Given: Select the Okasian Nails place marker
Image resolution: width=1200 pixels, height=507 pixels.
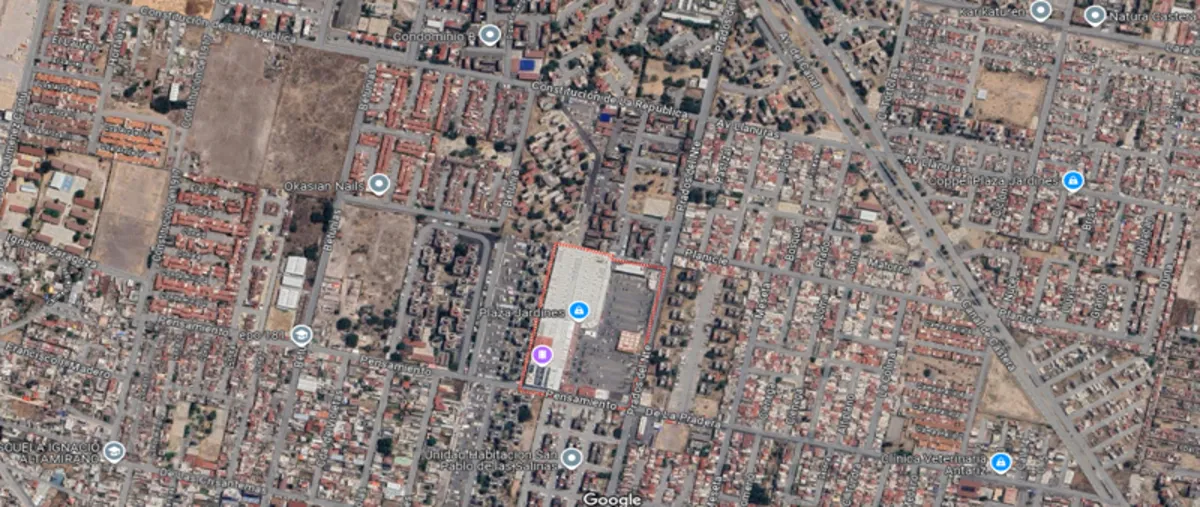Looking at the screenshot, I should tap(378, 184).
